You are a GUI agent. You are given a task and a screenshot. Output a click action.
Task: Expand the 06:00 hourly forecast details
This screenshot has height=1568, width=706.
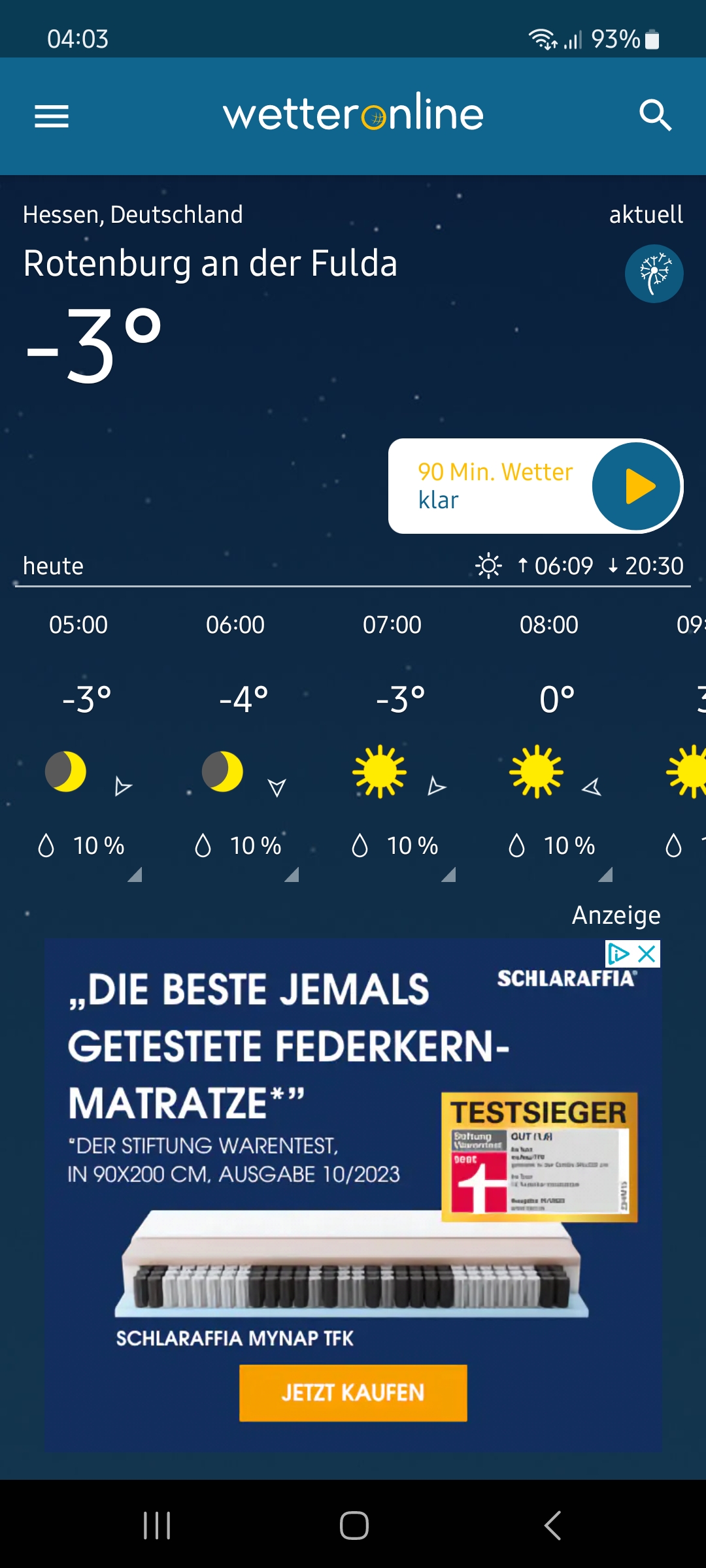click(292, 875)
